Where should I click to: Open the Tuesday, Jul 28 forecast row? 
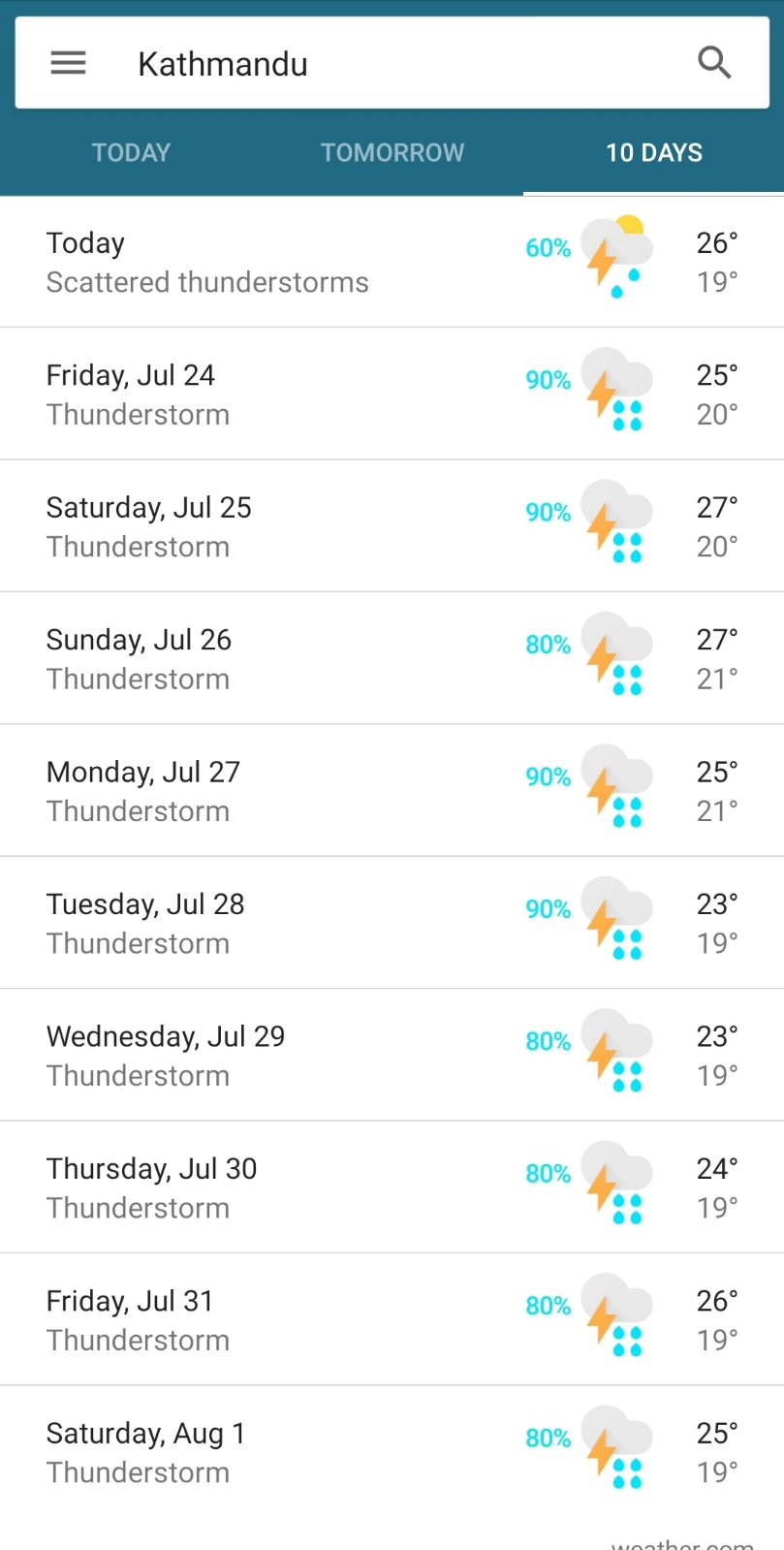coord(392,923)
